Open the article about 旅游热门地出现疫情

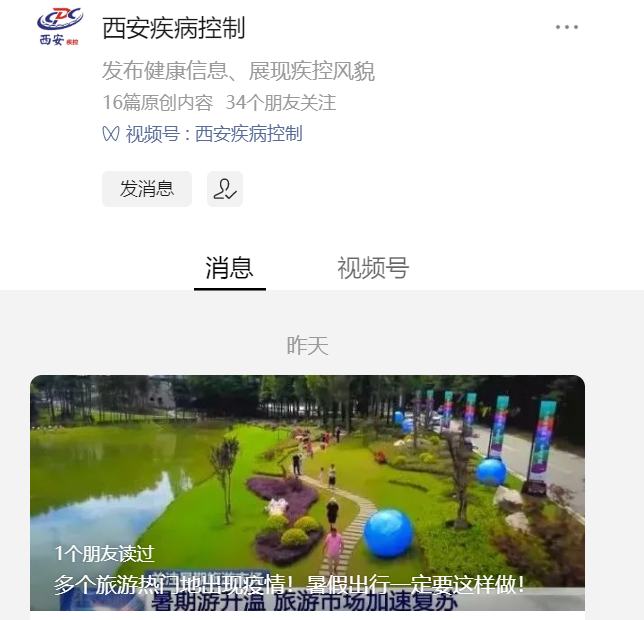(307, 493)
